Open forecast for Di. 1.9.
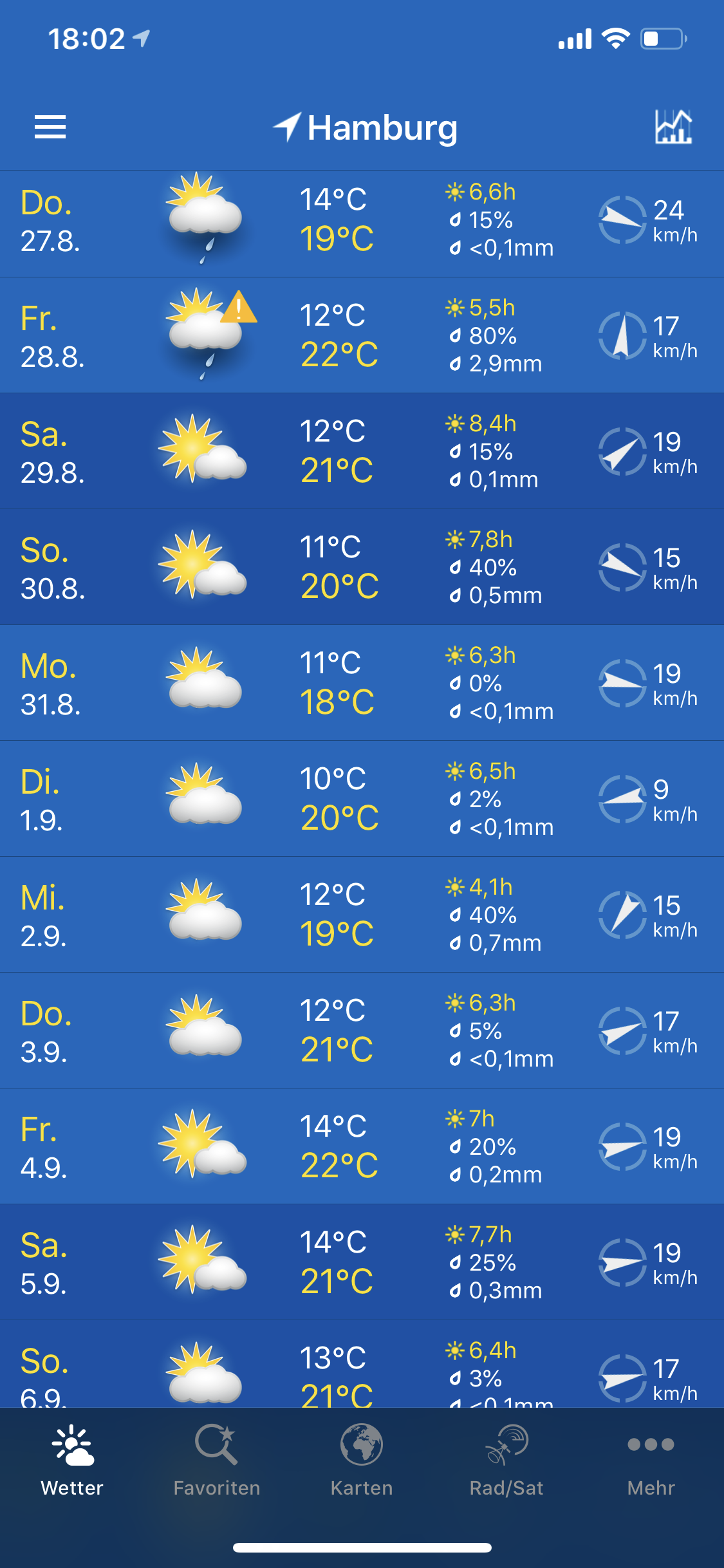Viewport: 724px width, 1568px height. point(362,799)
